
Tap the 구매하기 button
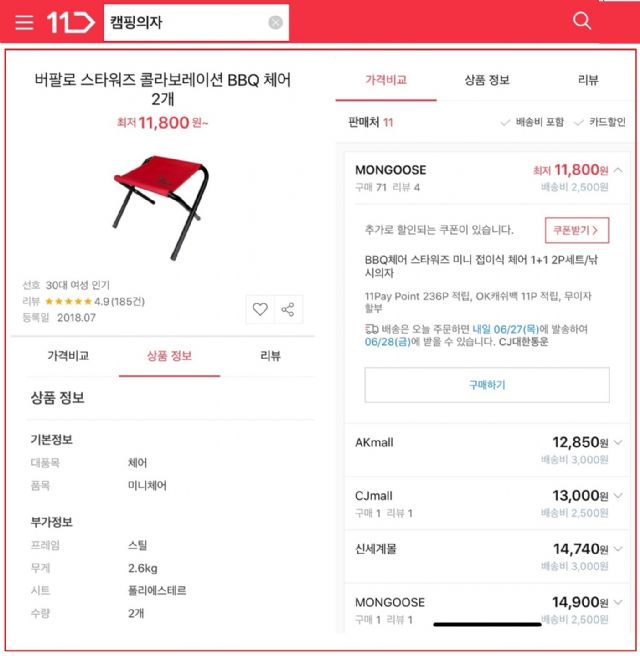486,385
